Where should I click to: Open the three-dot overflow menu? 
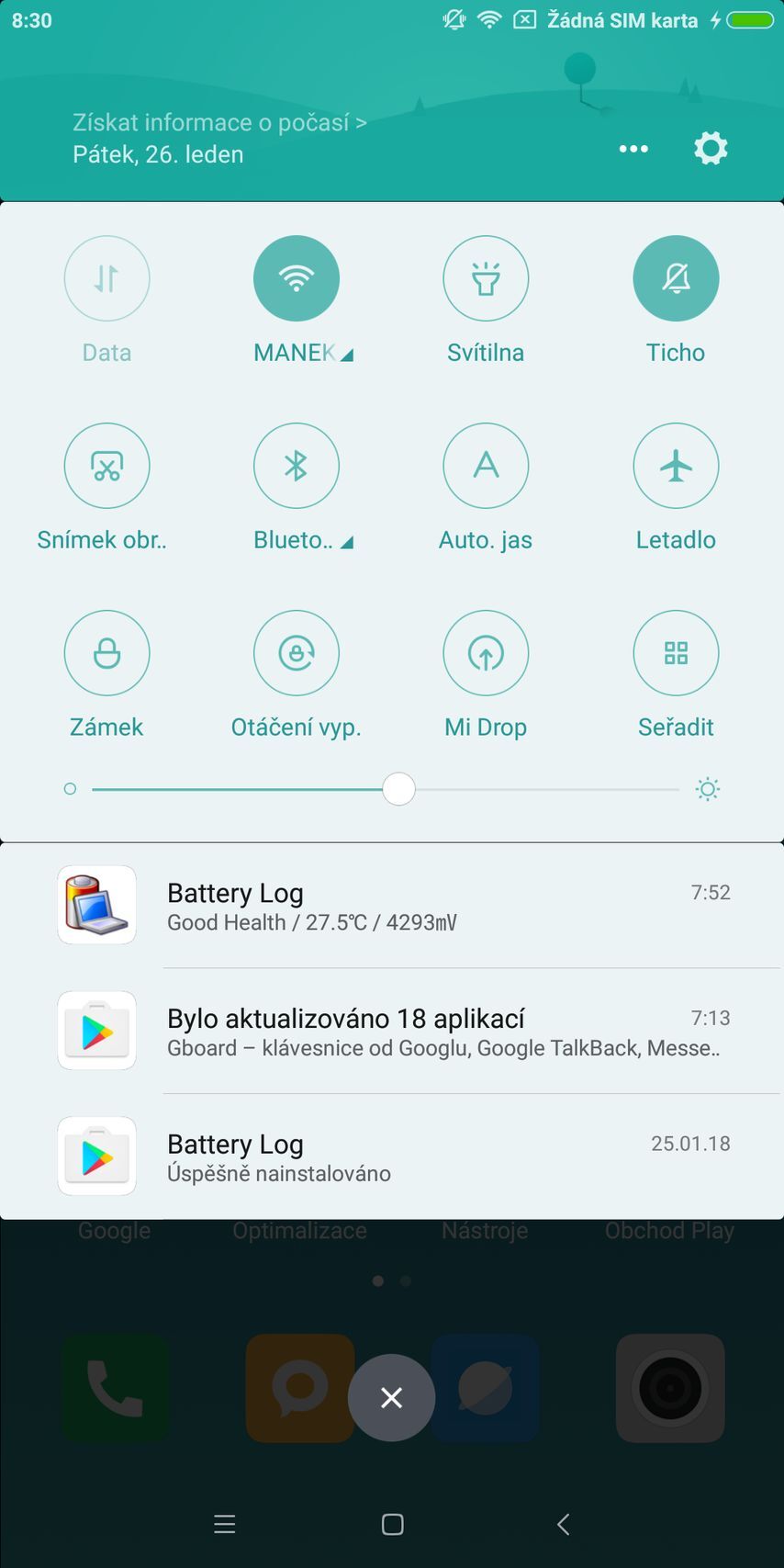[633, 147]
